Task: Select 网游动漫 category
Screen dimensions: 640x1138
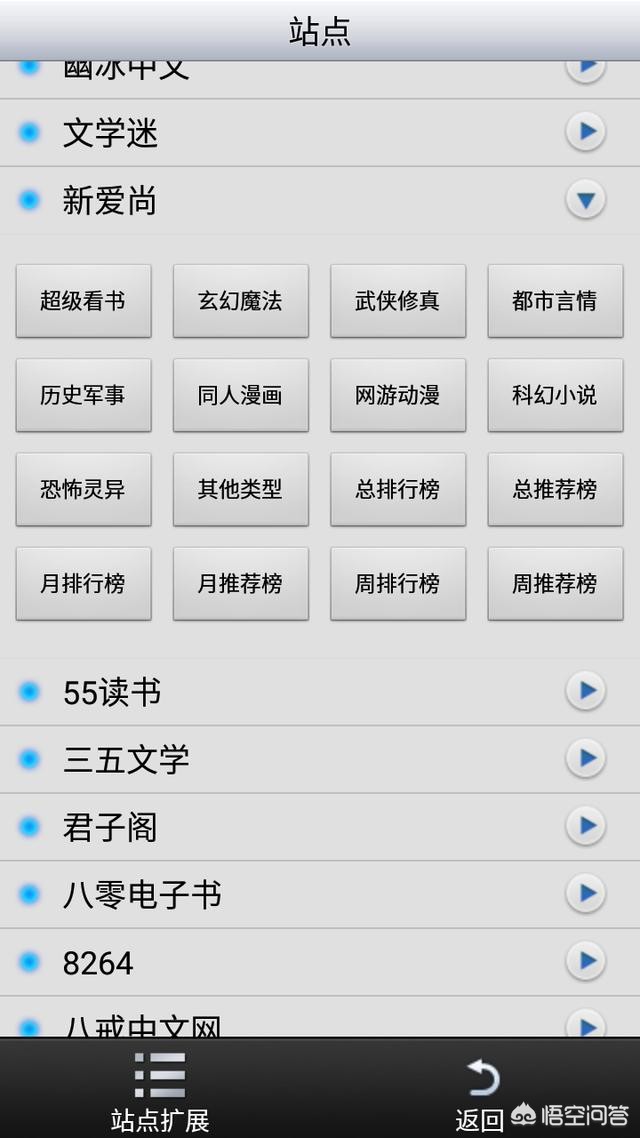Action: 398,395
